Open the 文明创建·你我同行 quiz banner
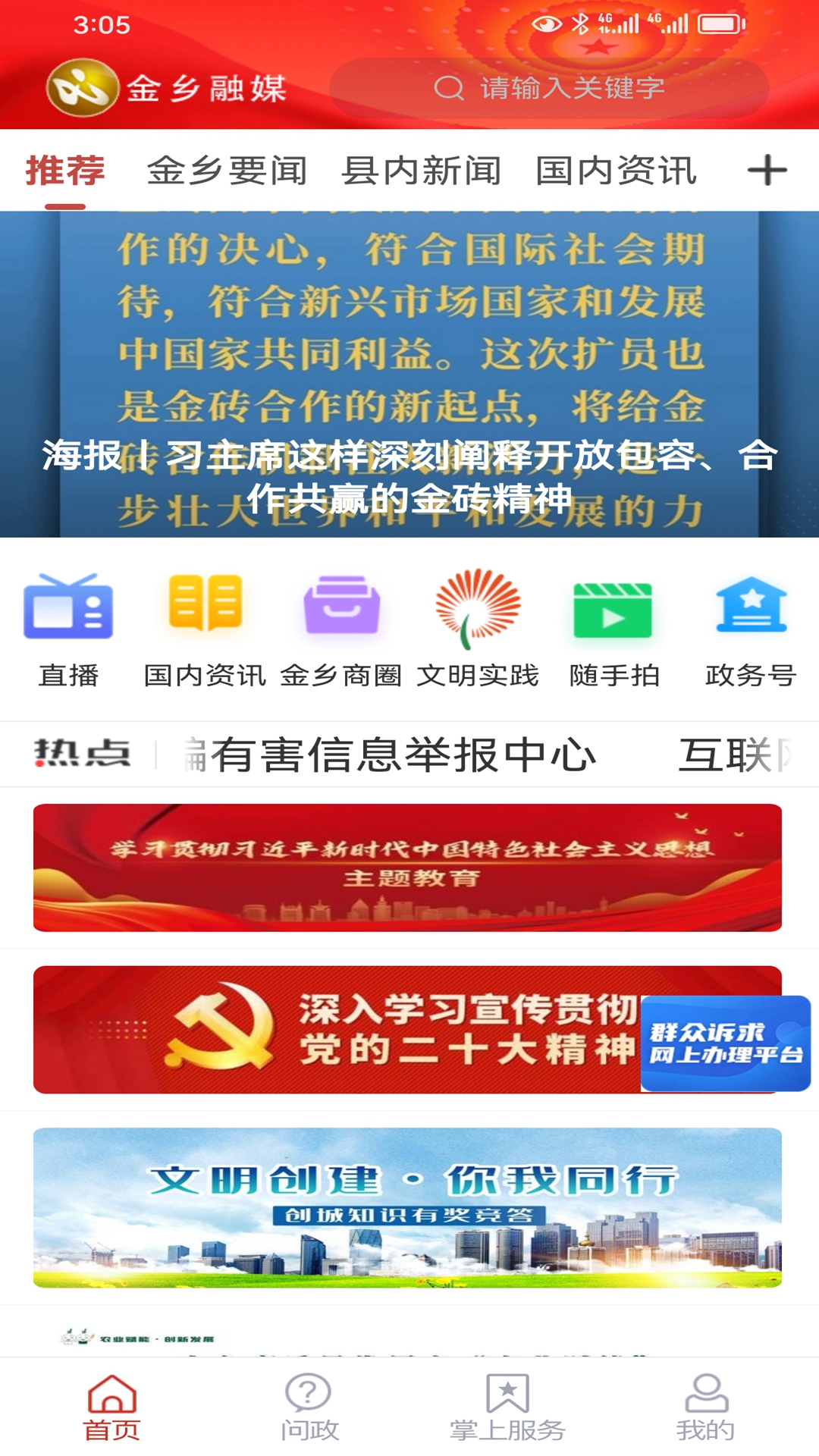The height and width of the screenshot is (1456, 819). pos(407,1207)
